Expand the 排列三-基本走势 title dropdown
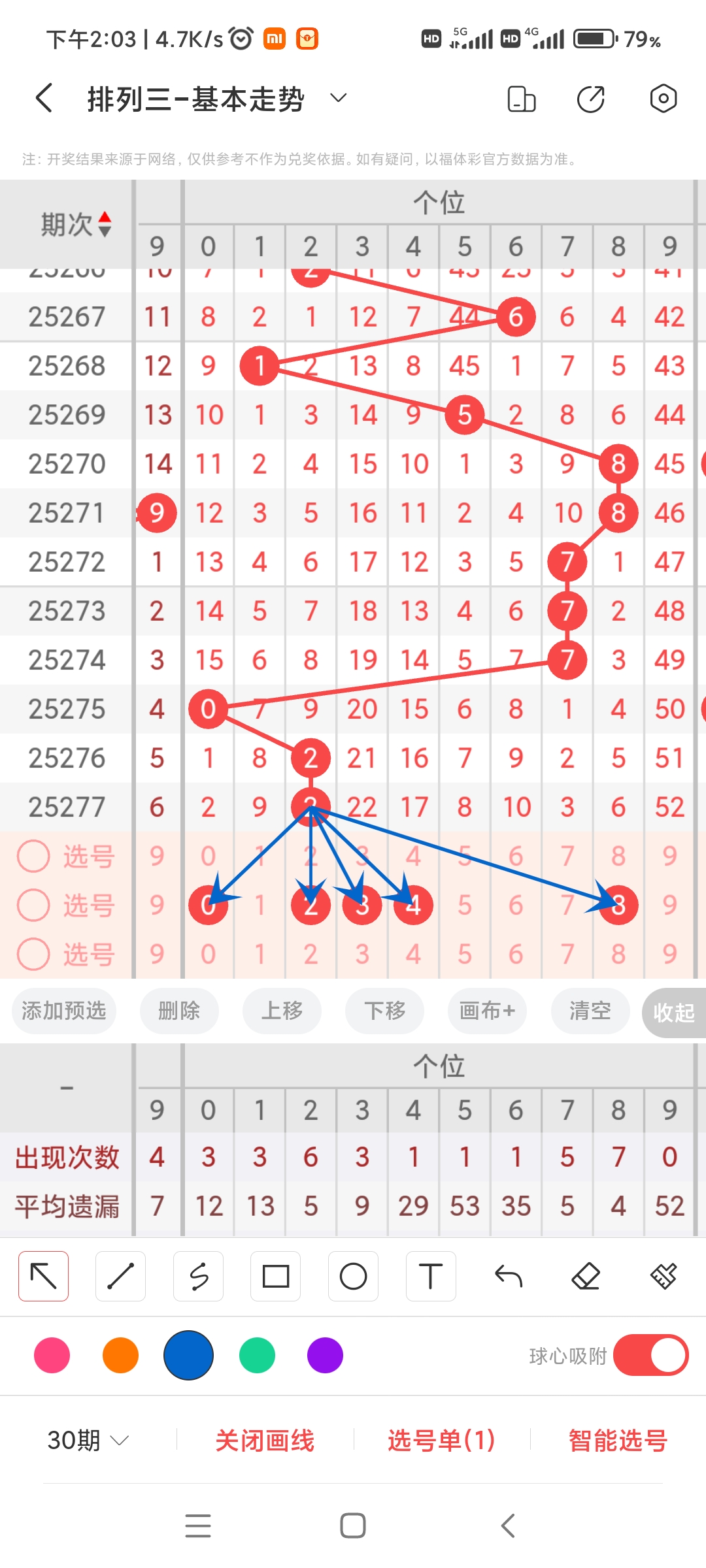This screenshot has height=1568, width=706. point(338,99)
